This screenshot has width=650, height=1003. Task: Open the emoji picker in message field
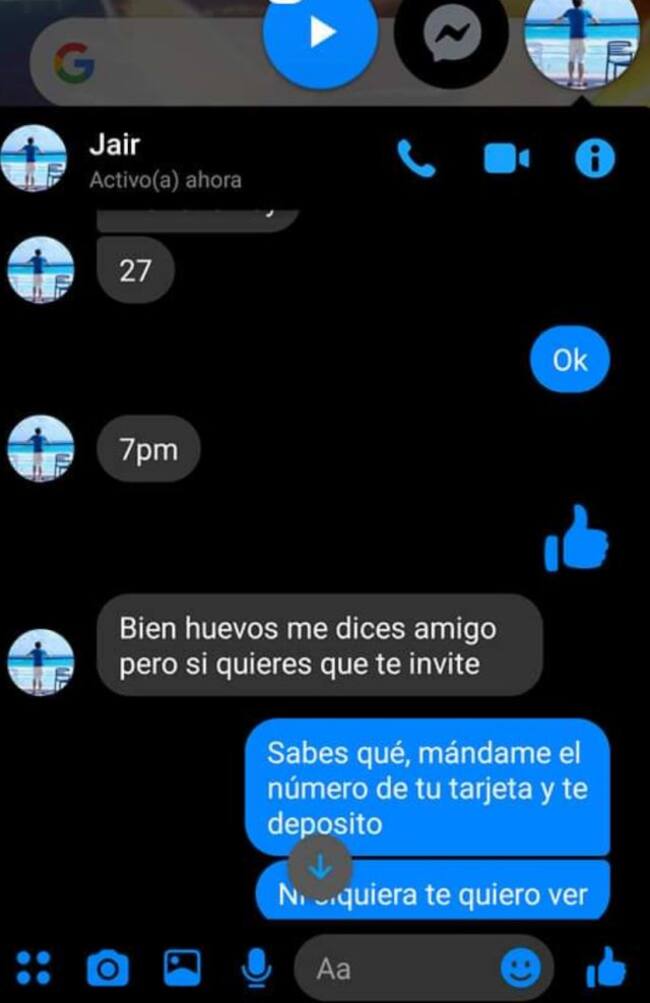(x=520, y=967)
